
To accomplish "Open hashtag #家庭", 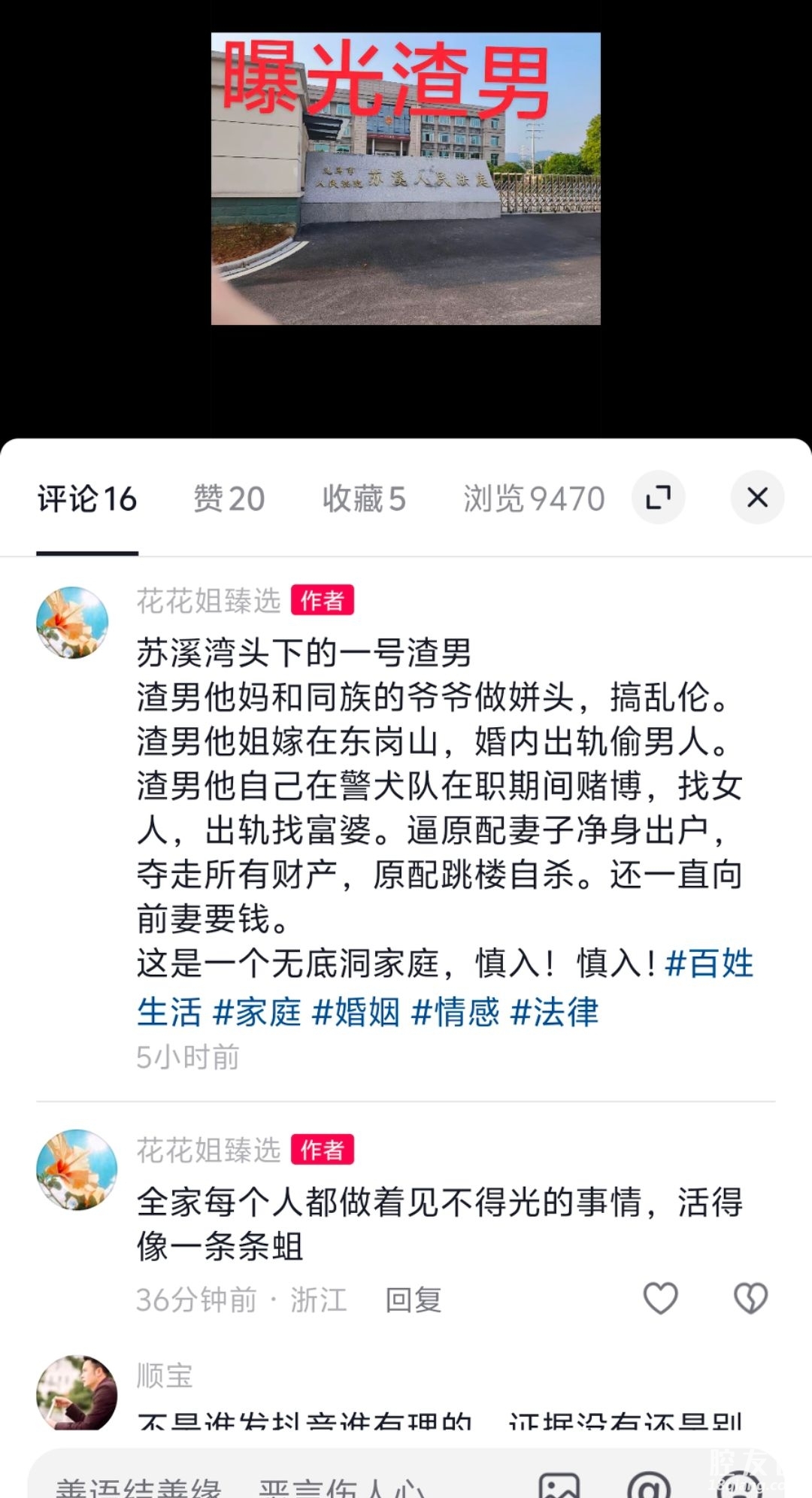I will (x=257, y=1012).
